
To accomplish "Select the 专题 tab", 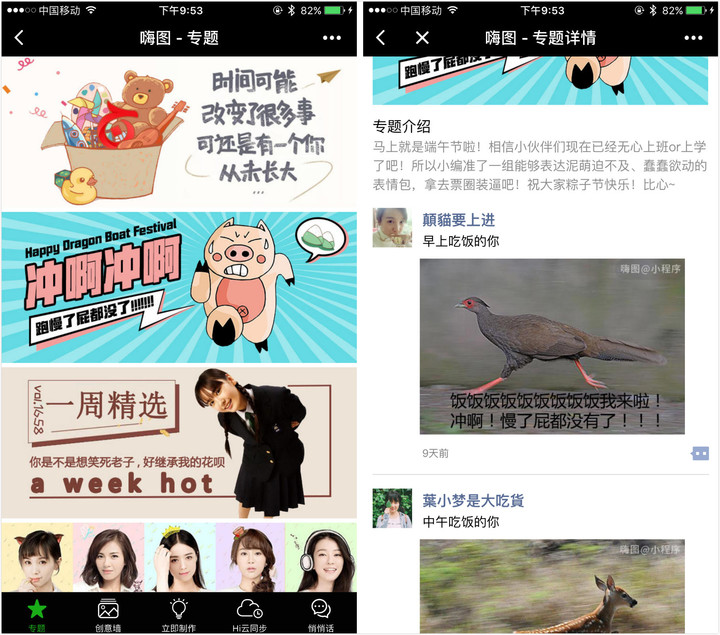I will [x=37, y=613].
